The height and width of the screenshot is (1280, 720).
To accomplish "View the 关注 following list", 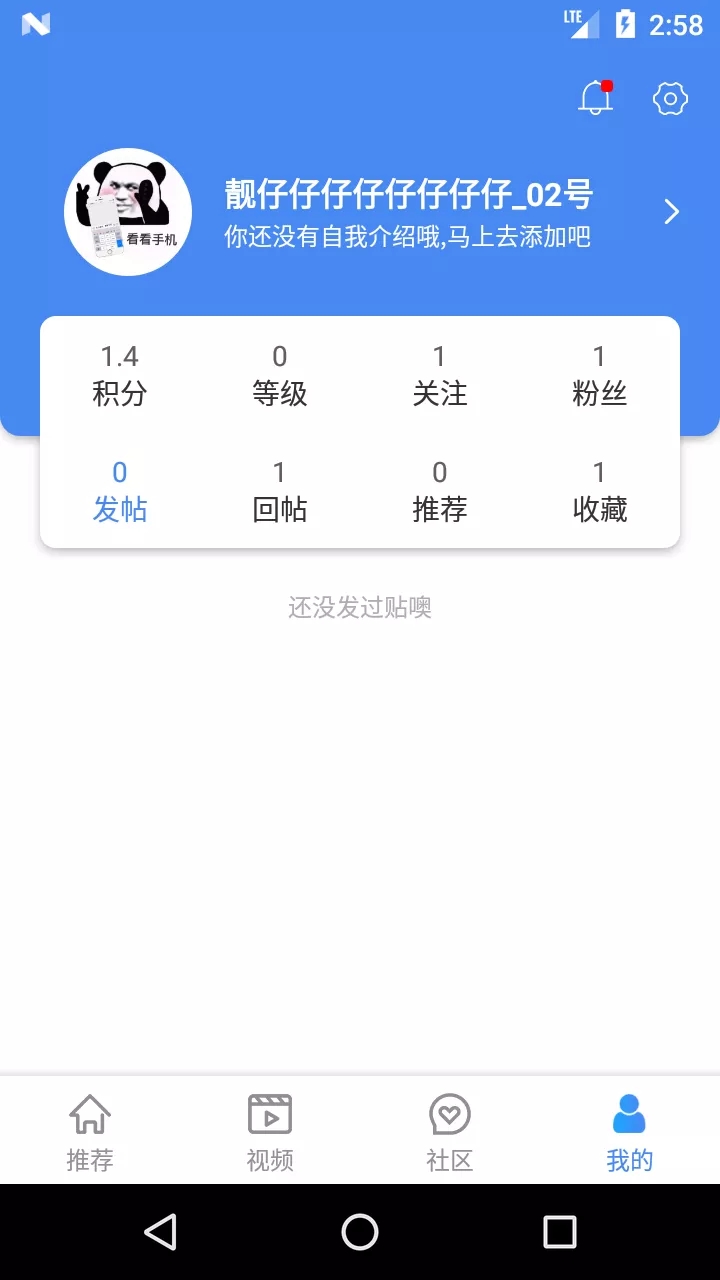I will (x=440, y=375).
